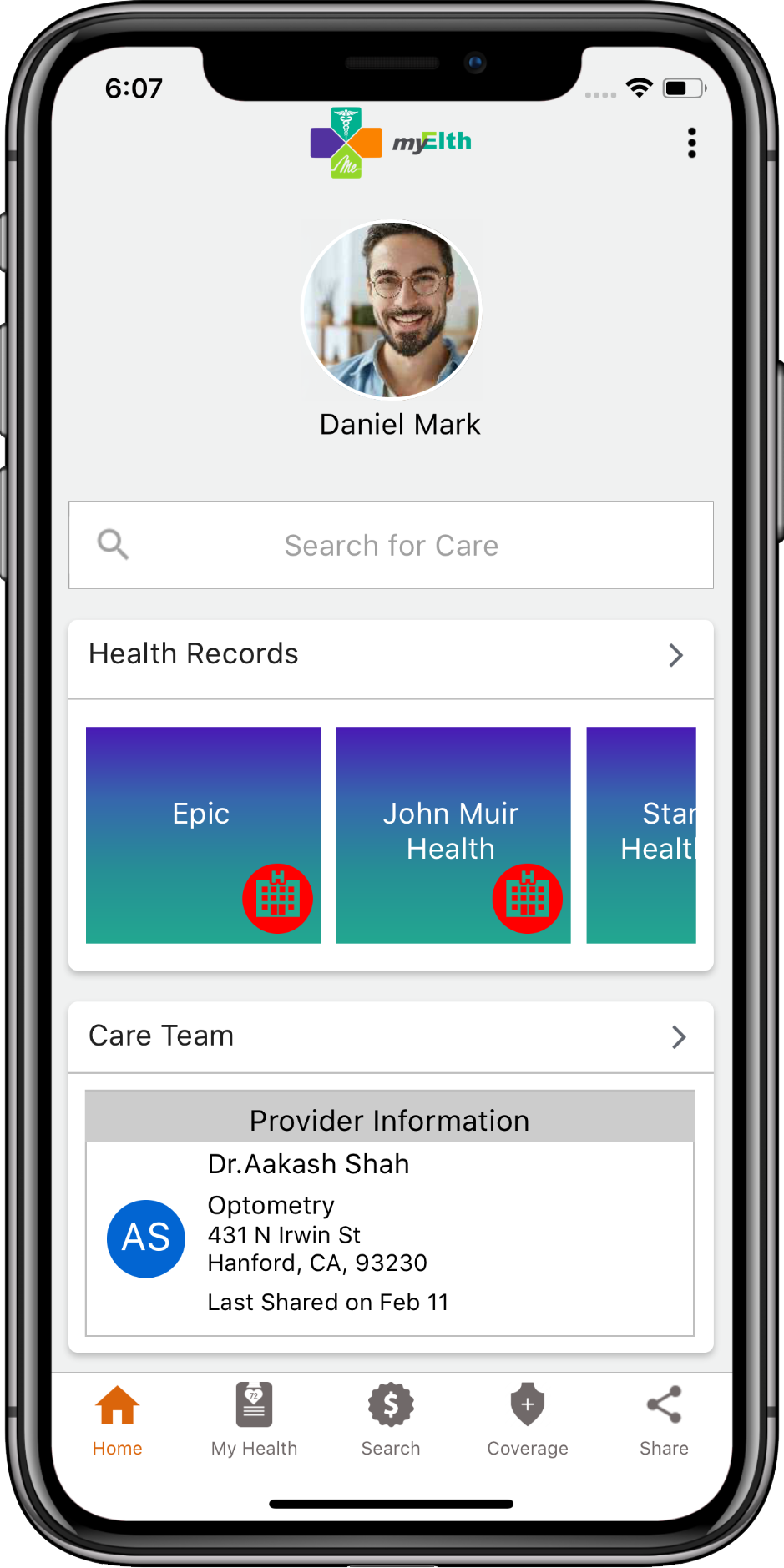Viewport: 784px width, 1568px height.
Task: Open the partially visible Stanford Health card
Action: click(641, 834)
